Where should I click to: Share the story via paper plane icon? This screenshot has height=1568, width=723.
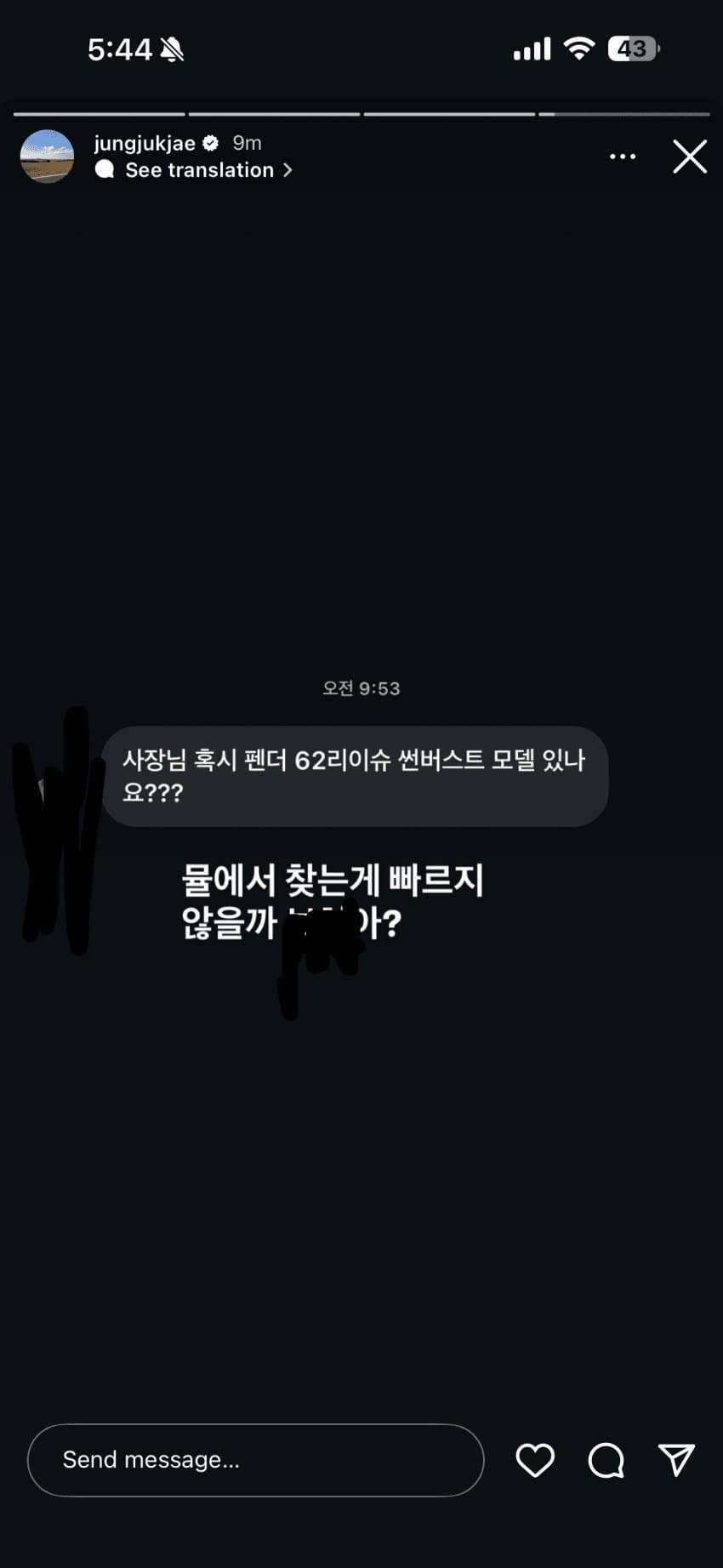[677, 1460]
